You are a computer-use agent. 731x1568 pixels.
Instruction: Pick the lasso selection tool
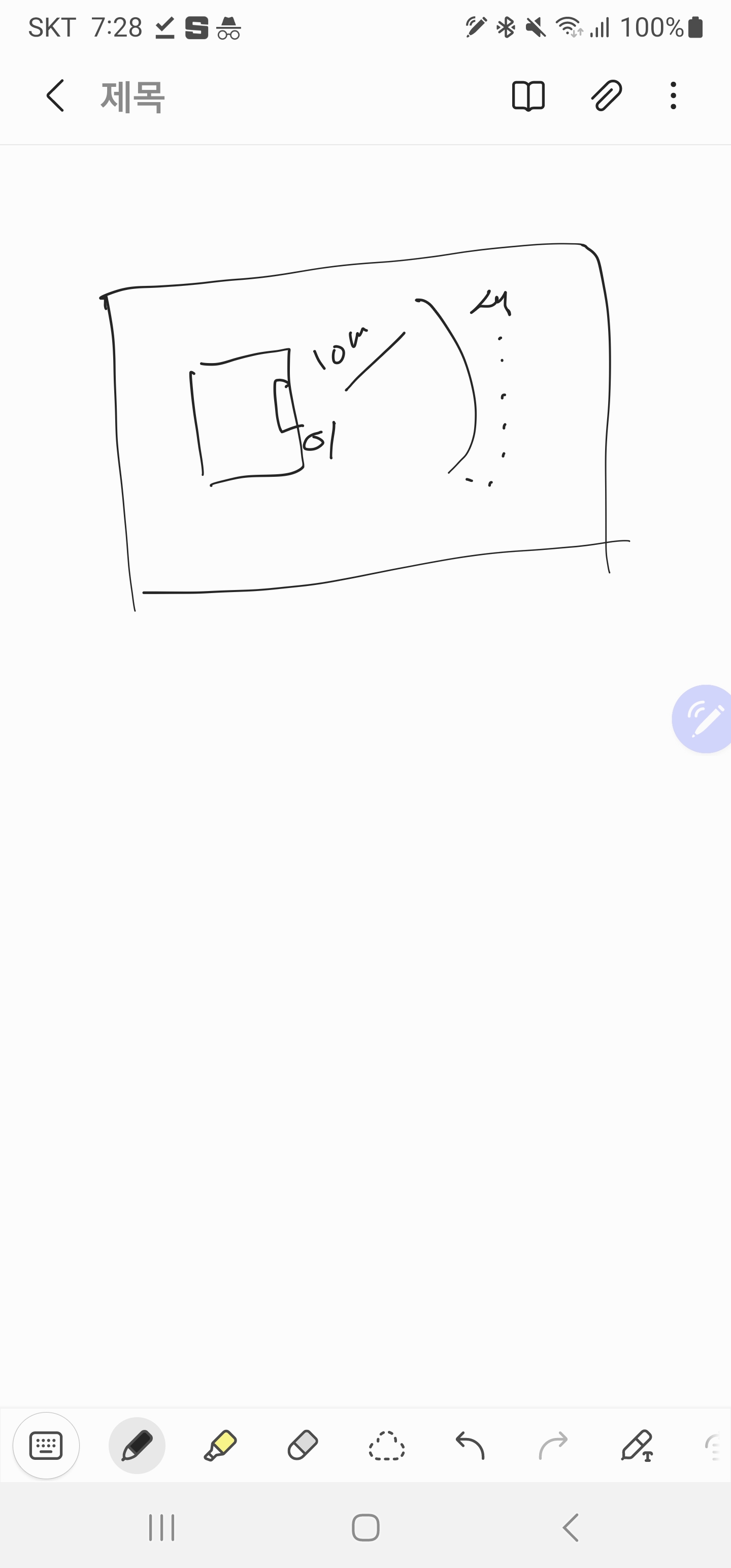pyautogui.click(x=386, y=1445)
